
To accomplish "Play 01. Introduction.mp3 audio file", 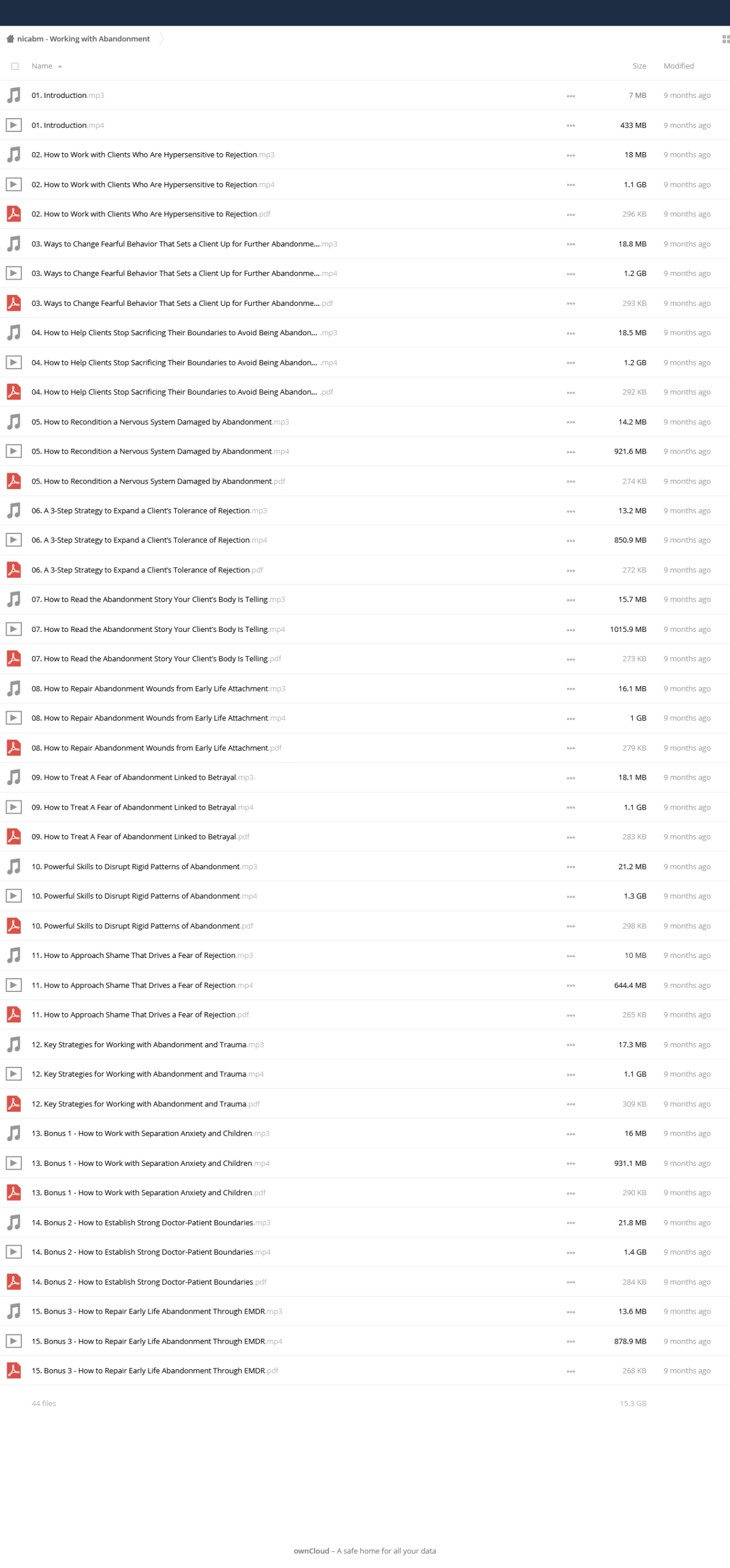I will point(59,95).
